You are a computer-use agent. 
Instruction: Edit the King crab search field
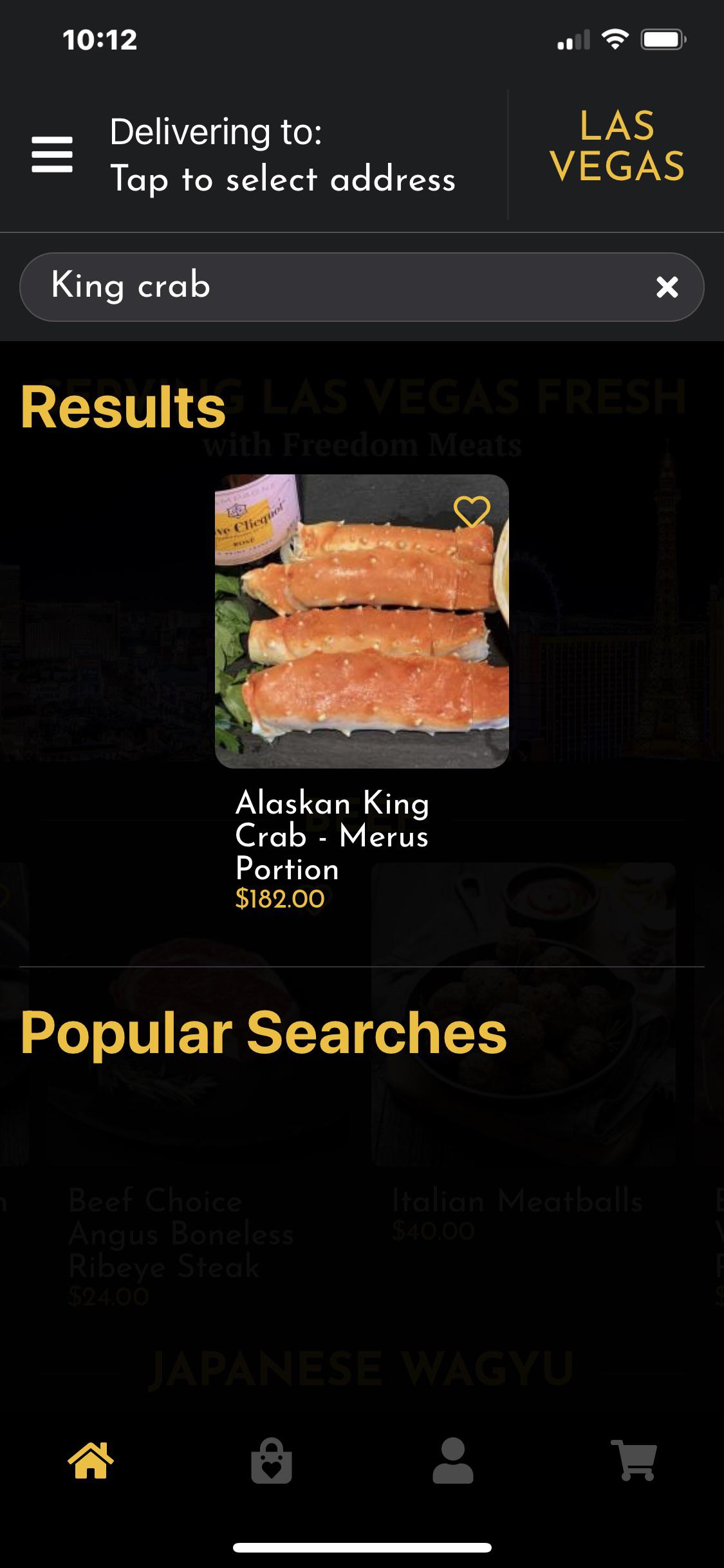335,286
